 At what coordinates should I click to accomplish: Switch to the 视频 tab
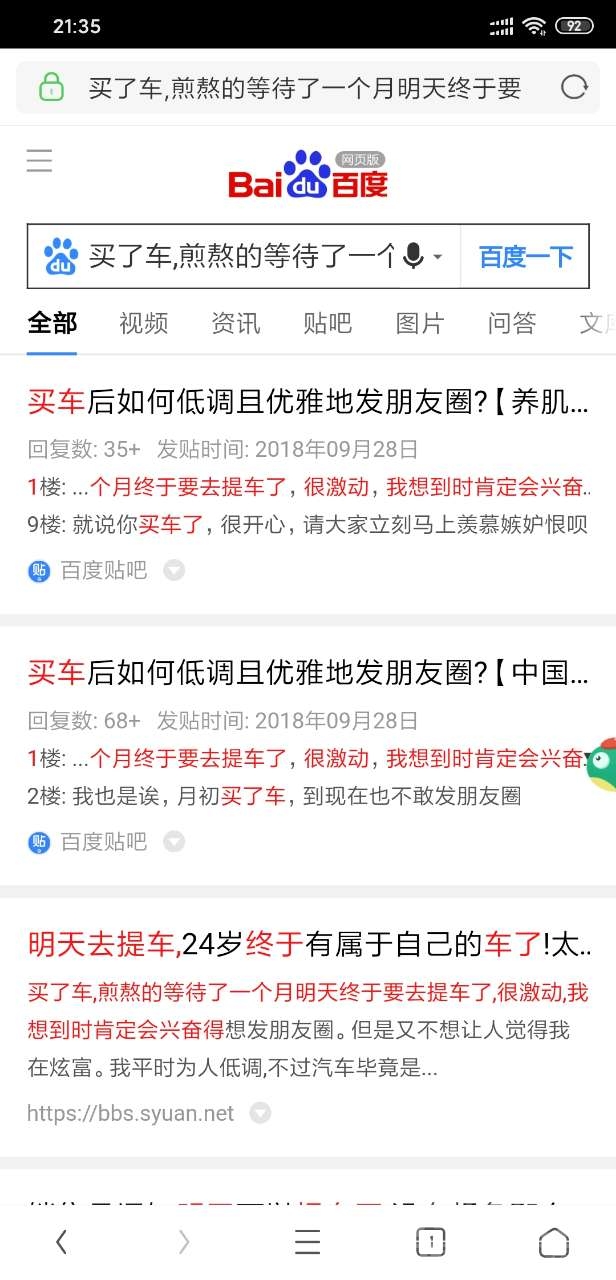click(x=144, y=323)
